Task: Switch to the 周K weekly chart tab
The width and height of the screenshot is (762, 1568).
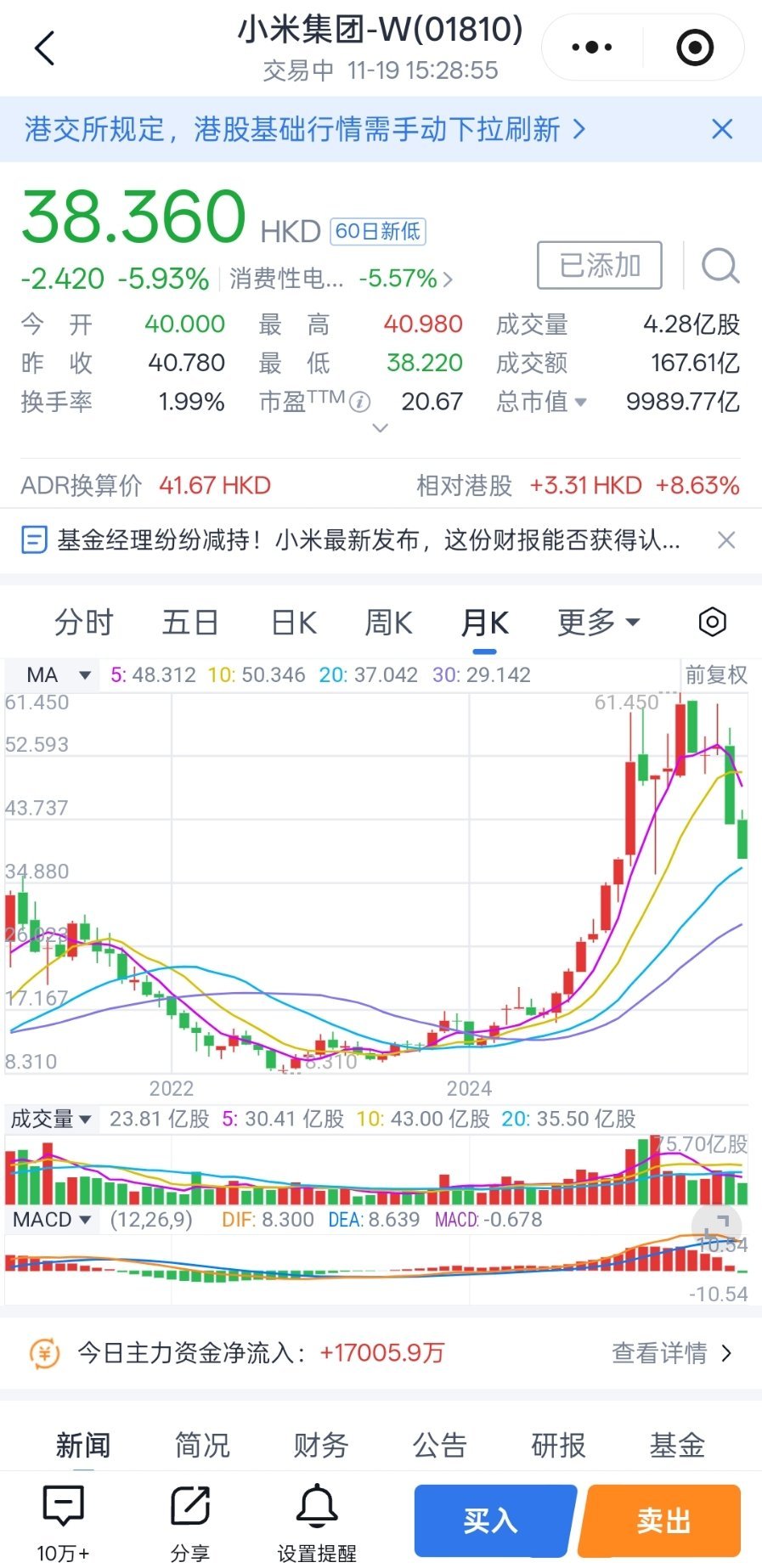Action: point(387,623)
